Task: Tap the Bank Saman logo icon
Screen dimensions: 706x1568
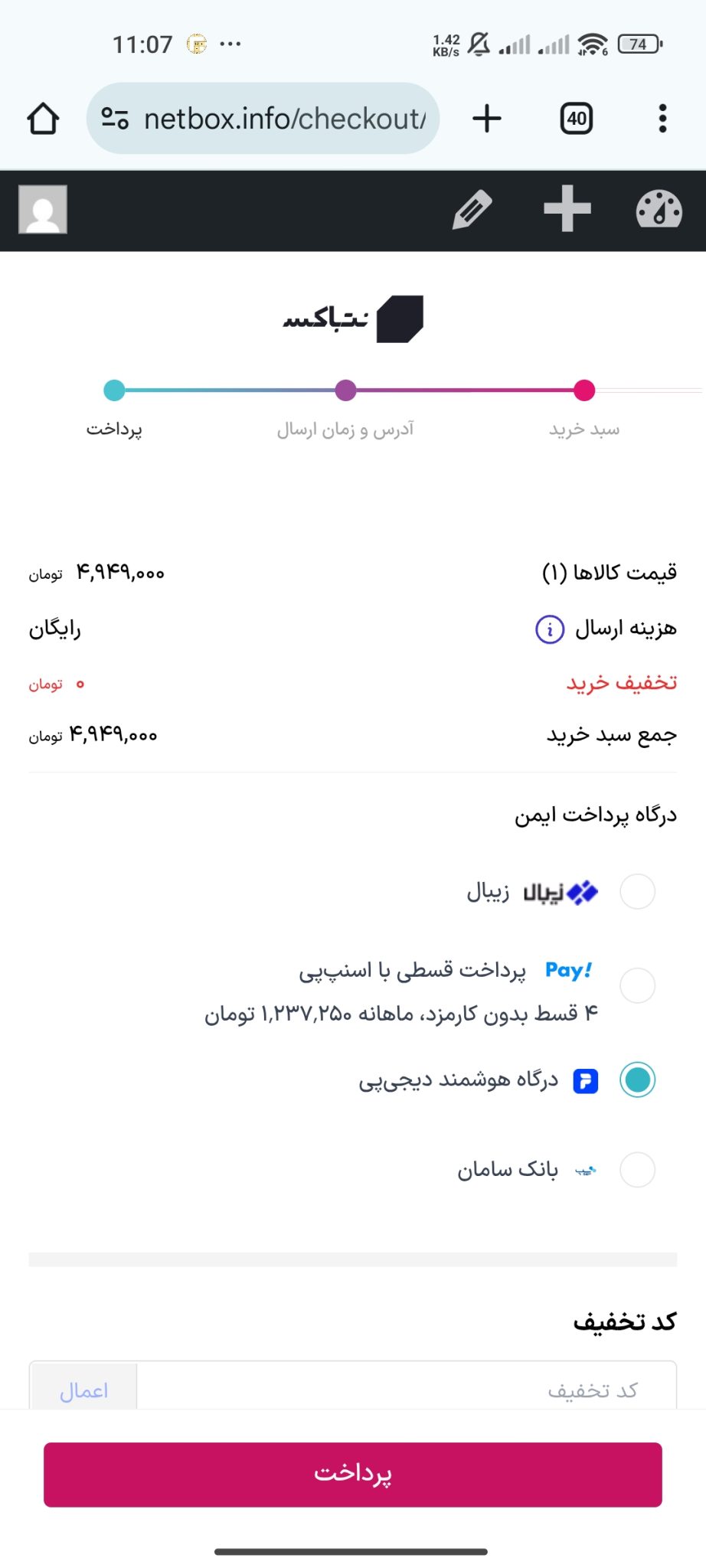Action: (x=585, y=1170)
